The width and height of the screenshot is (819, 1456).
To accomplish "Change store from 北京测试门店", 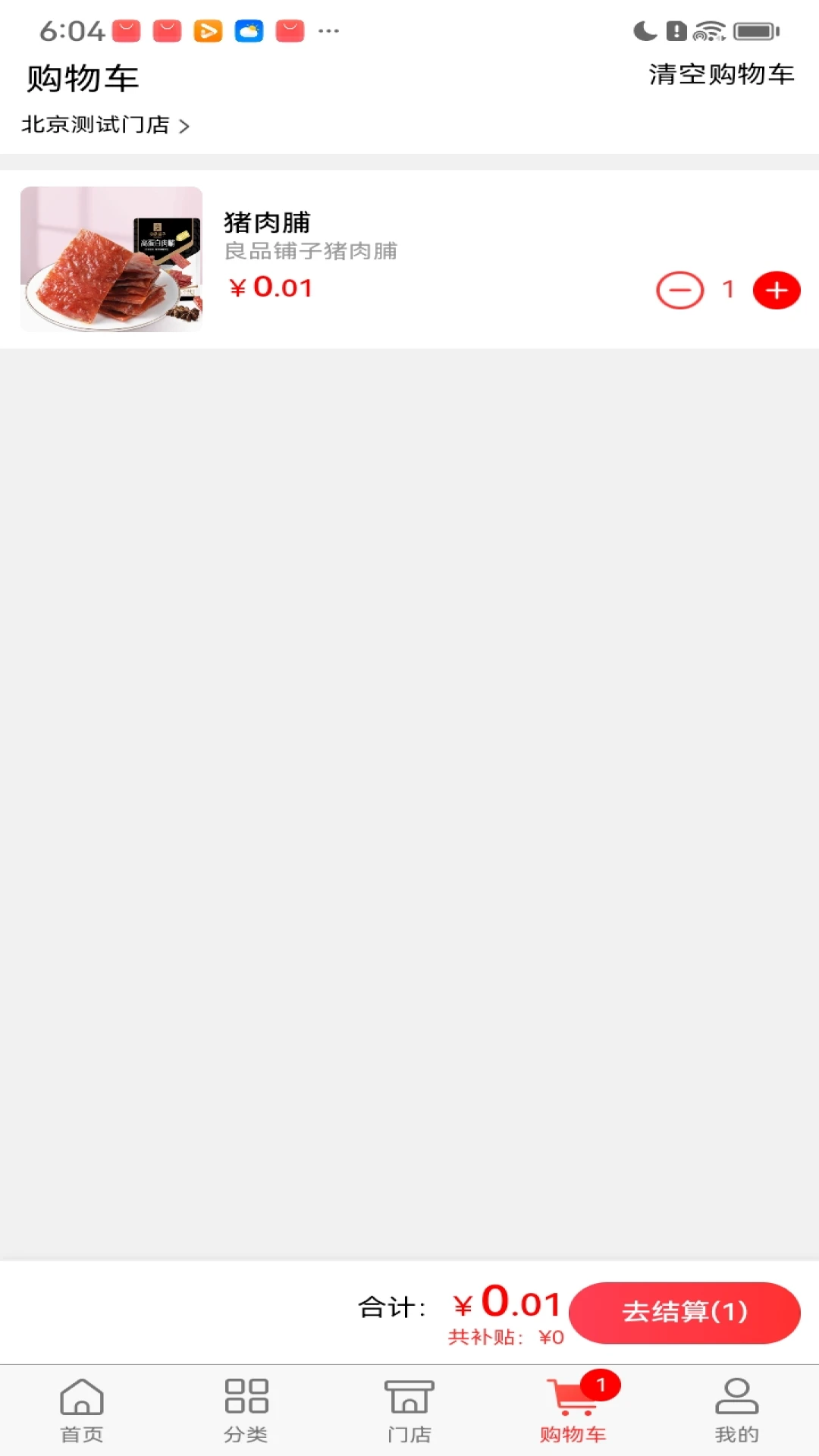I will click(x=105, y=124).
